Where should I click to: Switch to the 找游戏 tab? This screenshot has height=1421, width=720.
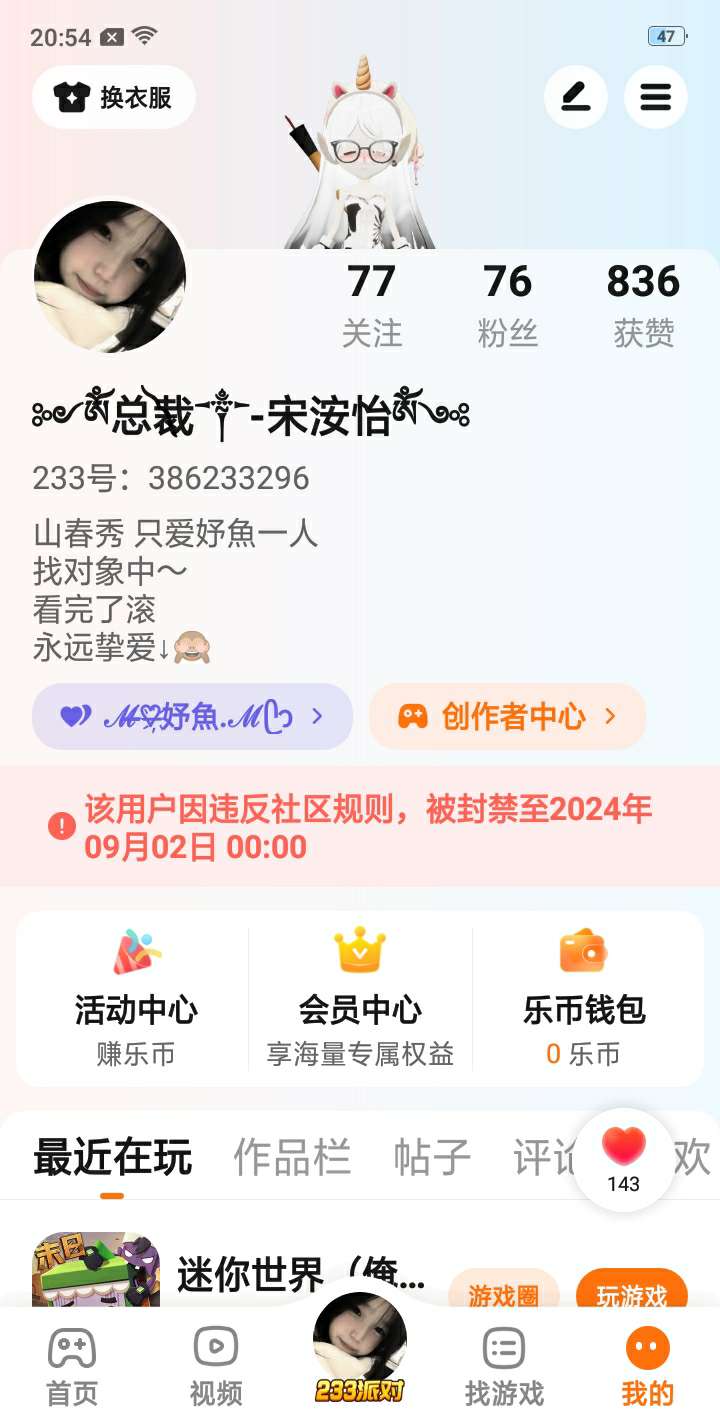click(x=504, y=1365)
